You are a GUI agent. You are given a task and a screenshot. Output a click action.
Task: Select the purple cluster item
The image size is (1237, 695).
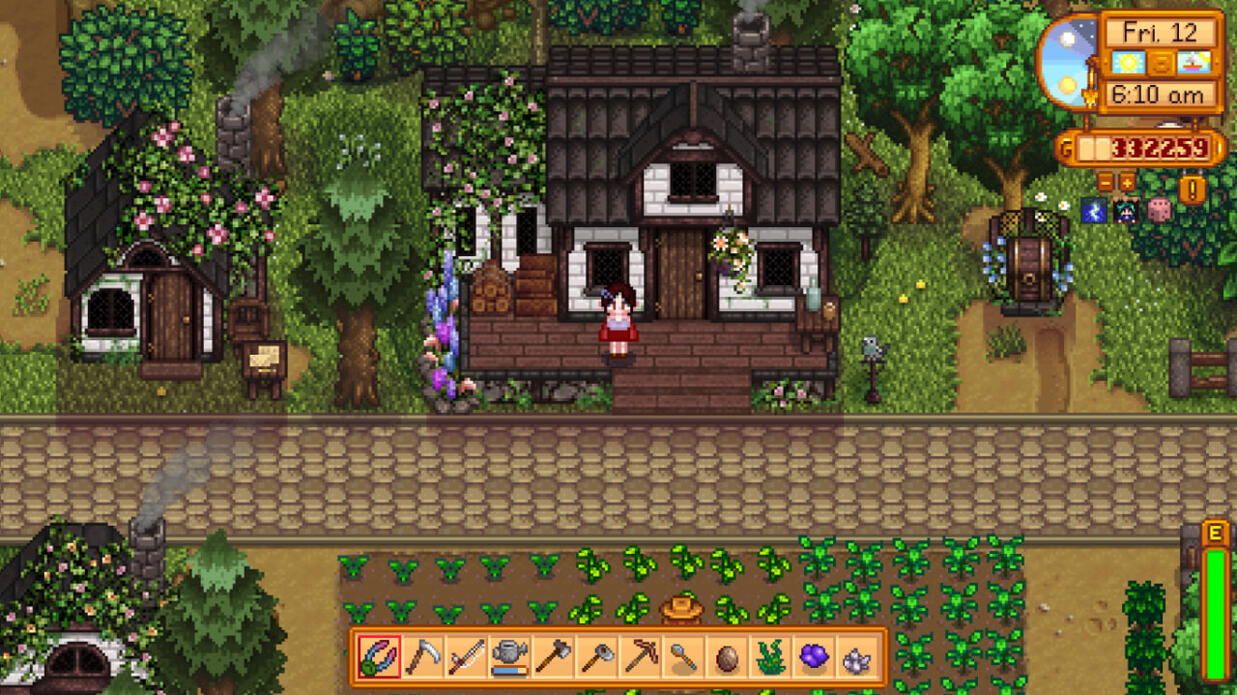tap(814, 657)
